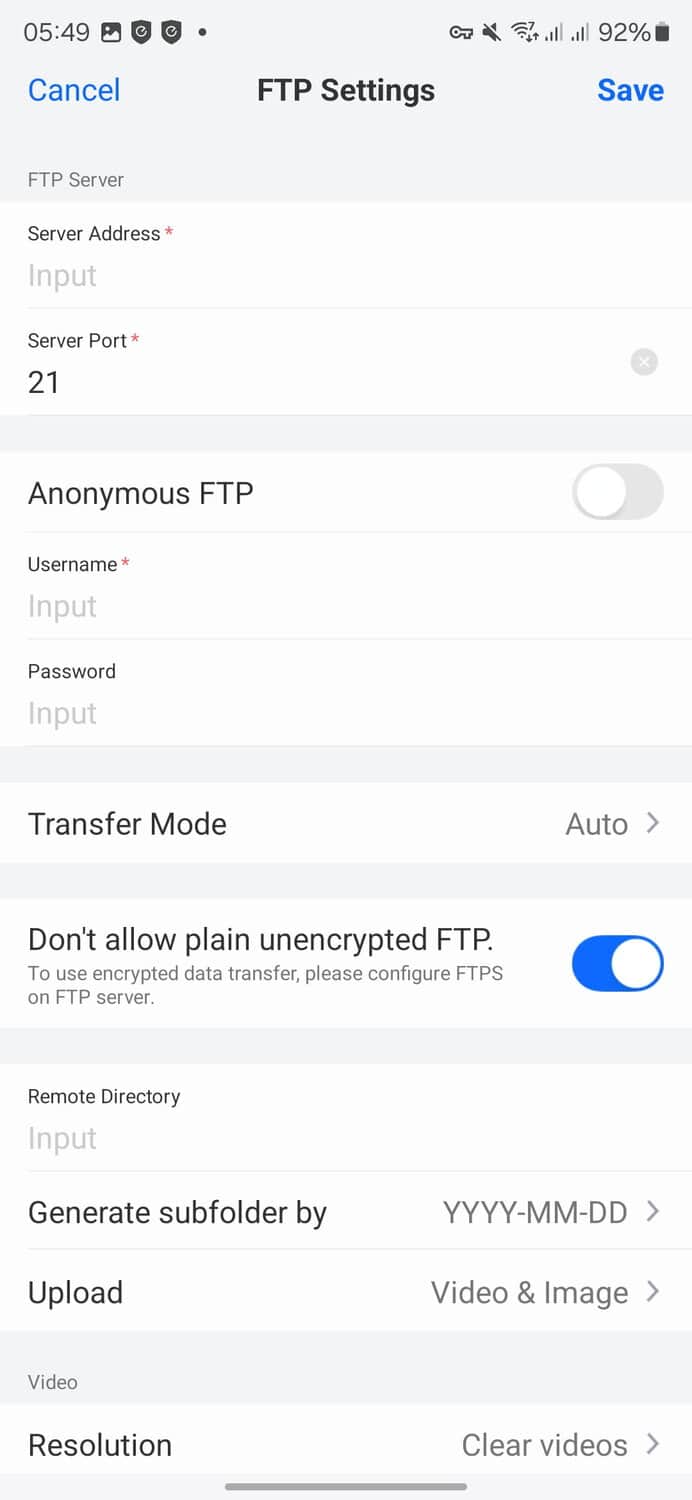The image size is (692, 1500).
Task: Enable Anonymous FTP
Action: [617, 492]
